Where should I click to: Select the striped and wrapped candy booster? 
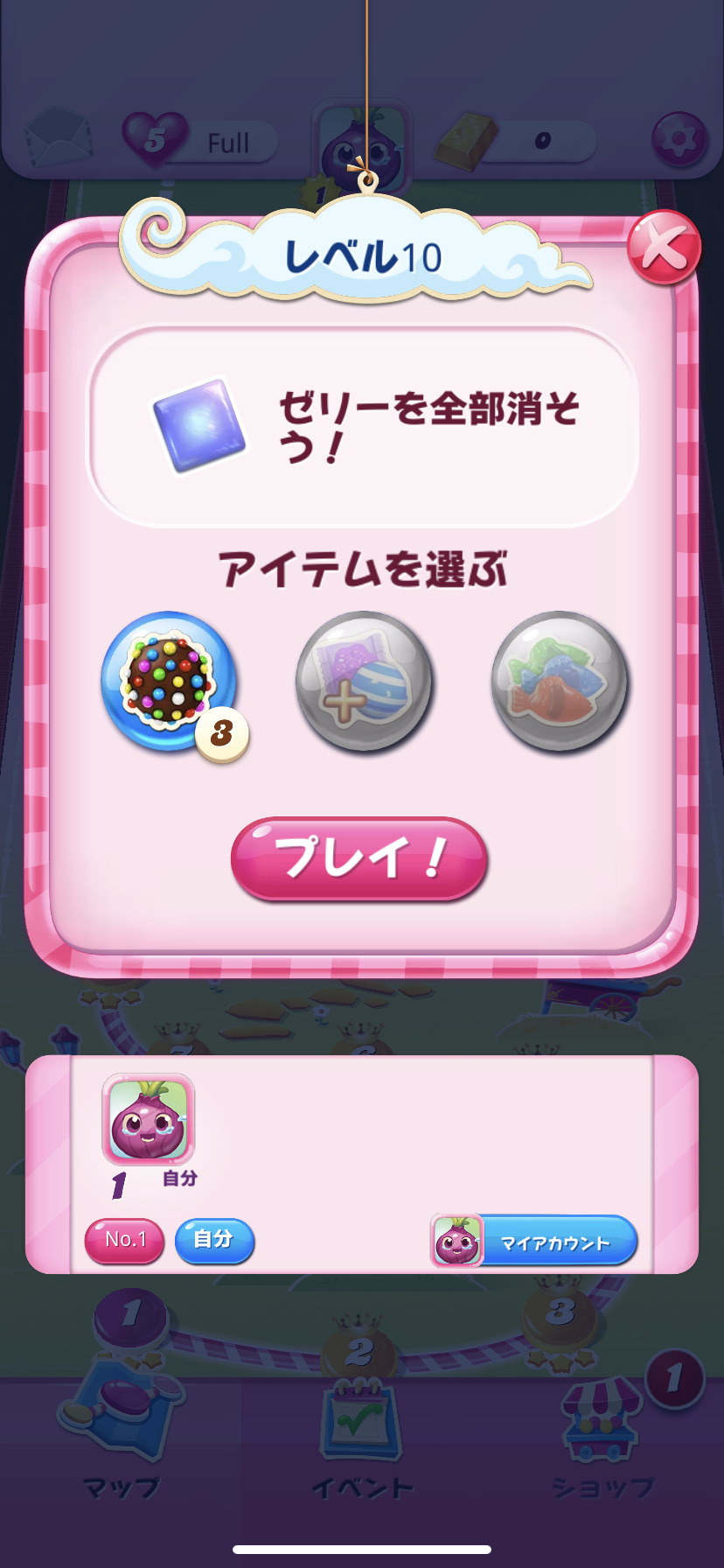[x=364, y=682]
